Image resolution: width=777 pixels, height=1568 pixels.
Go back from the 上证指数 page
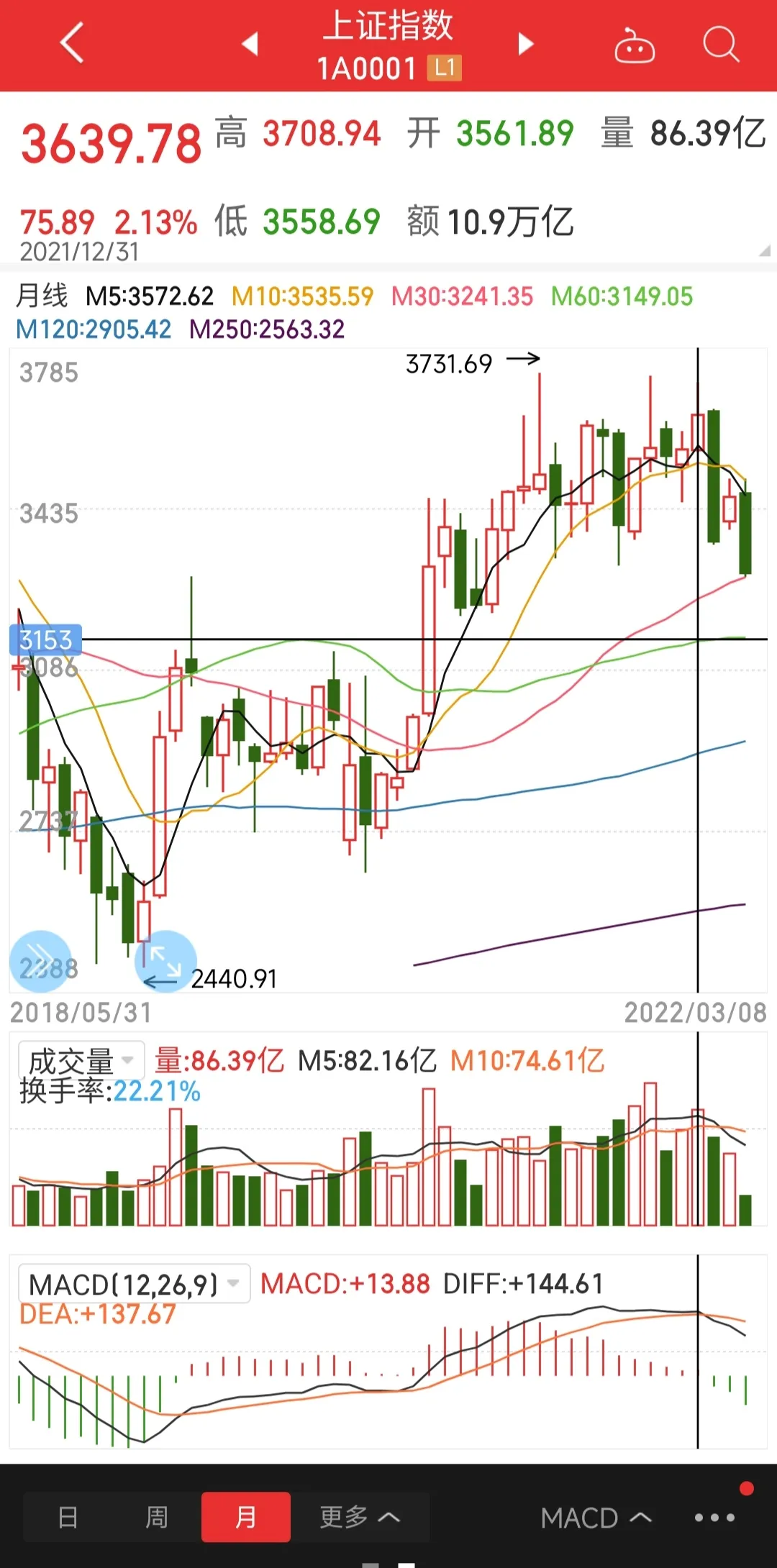tap(72, 43)
